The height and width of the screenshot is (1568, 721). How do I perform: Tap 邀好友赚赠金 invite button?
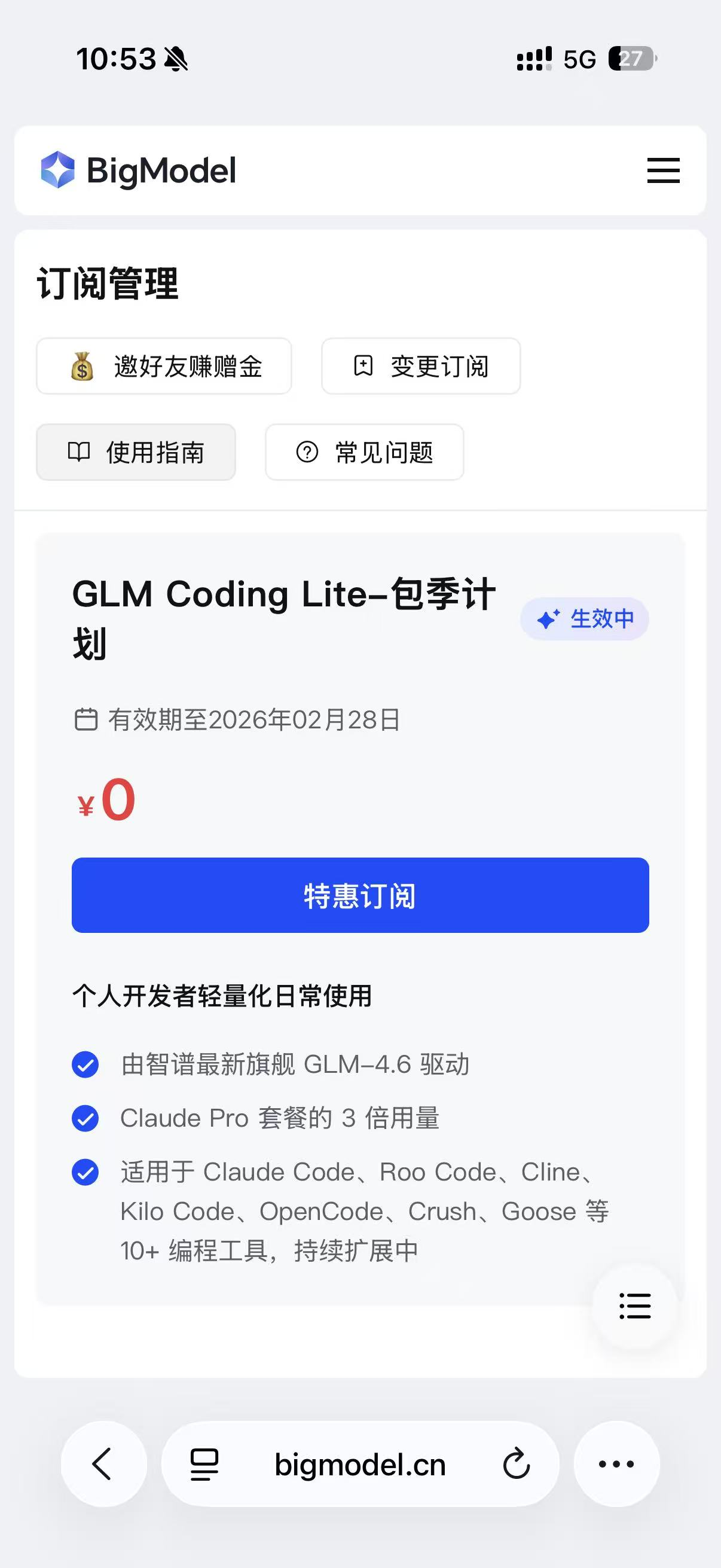[164, 367]
